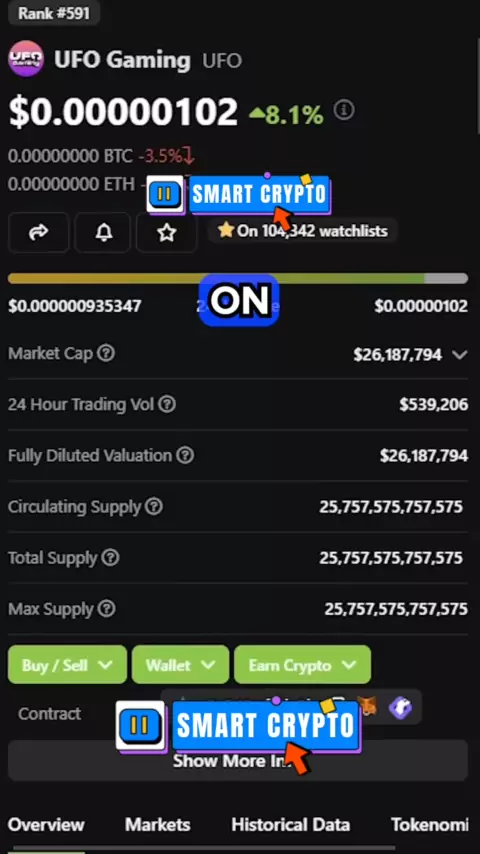
Task: Show Circulating Supply help tooltip
Action: 154,507
